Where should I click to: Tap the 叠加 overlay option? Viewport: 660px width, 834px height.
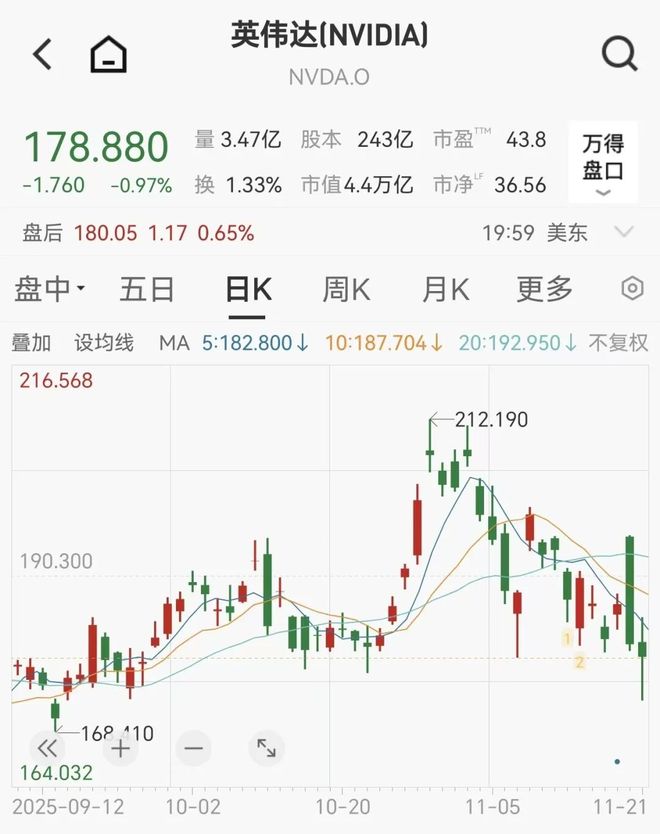(x=31, y=343)
